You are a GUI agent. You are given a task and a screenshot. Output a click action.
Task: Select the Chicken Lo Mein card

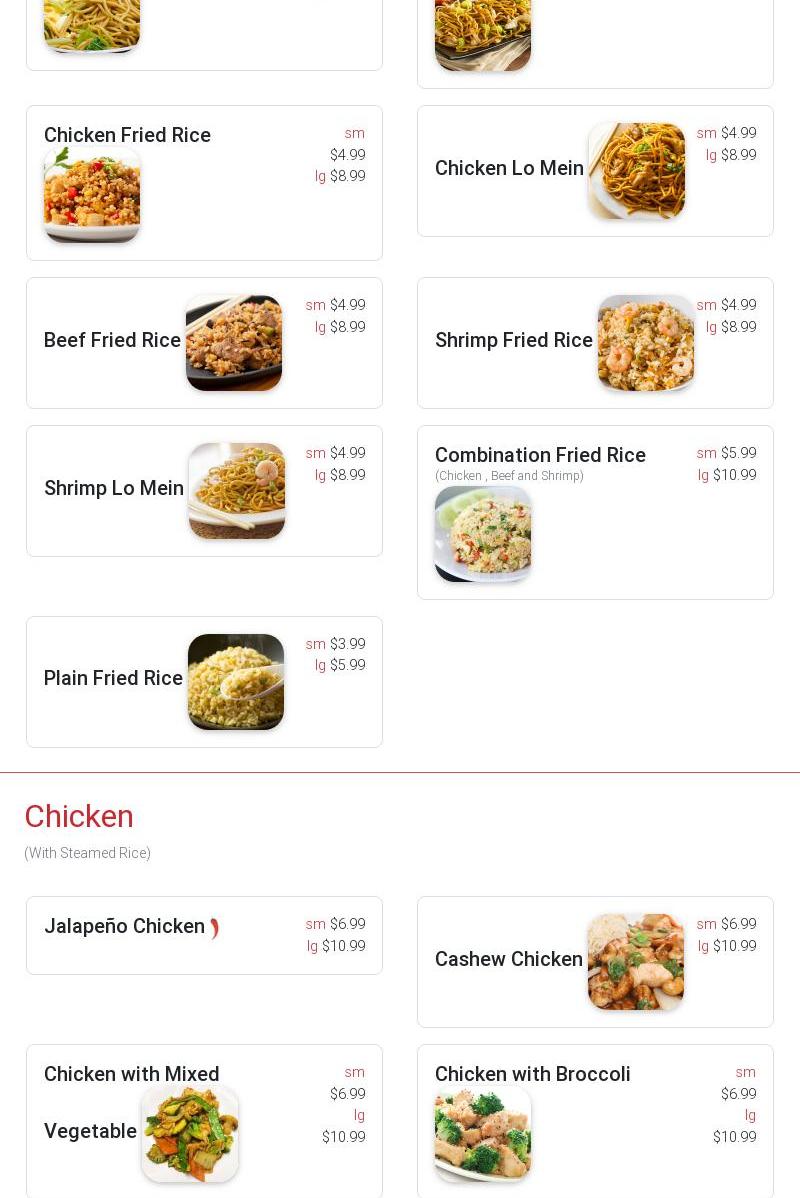point(509,168)
